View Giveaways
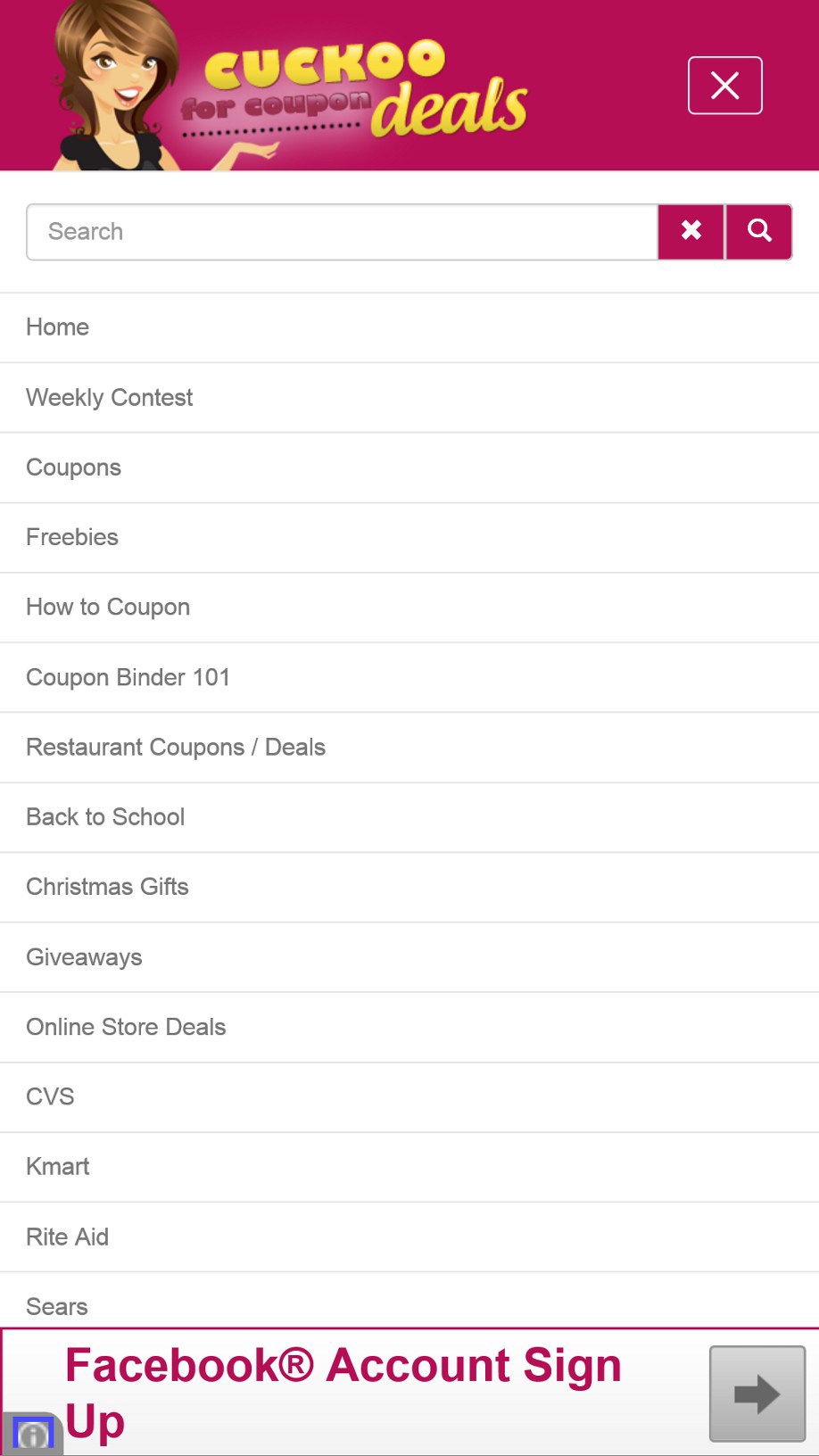Image resolution: width=819 pixels, height=1456 pixels. [84, 957]
